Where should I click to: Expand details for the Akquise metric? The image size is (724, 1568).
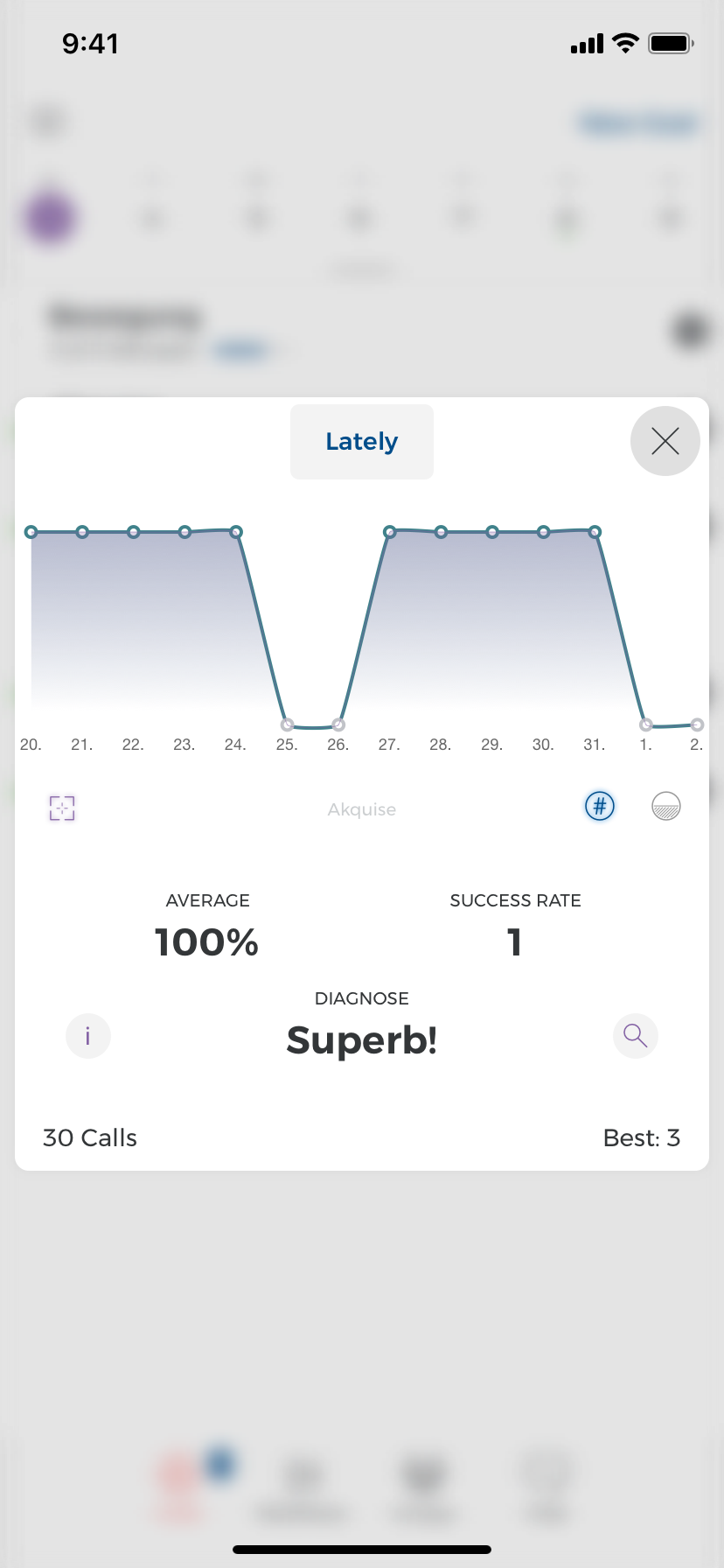click(361, 808)
